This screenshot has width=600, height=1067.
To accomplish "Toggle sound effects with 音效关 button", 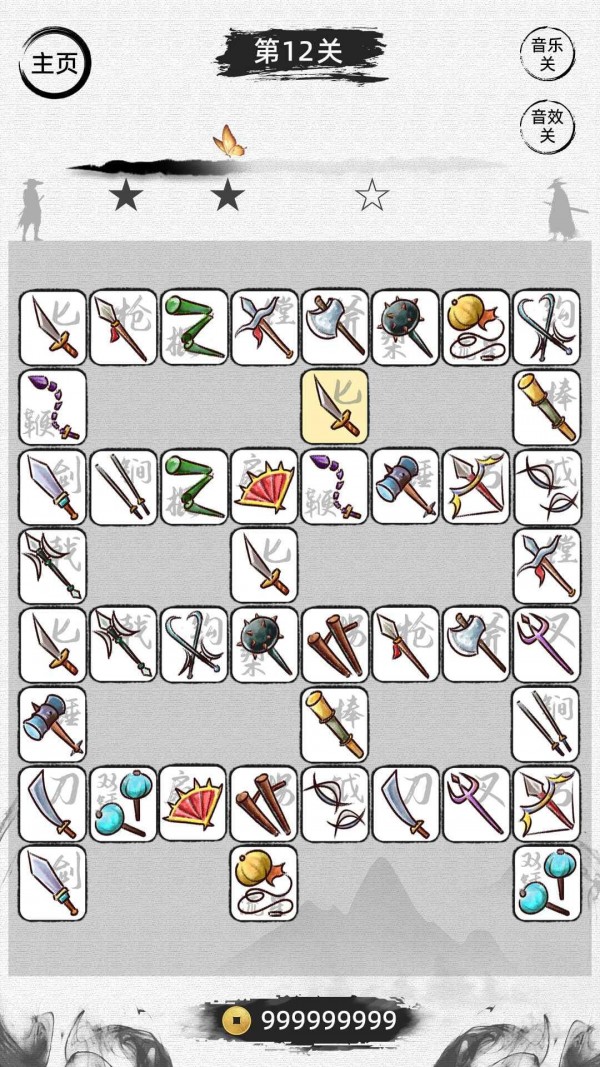I will pyautogui.click(x=546, y=126).
